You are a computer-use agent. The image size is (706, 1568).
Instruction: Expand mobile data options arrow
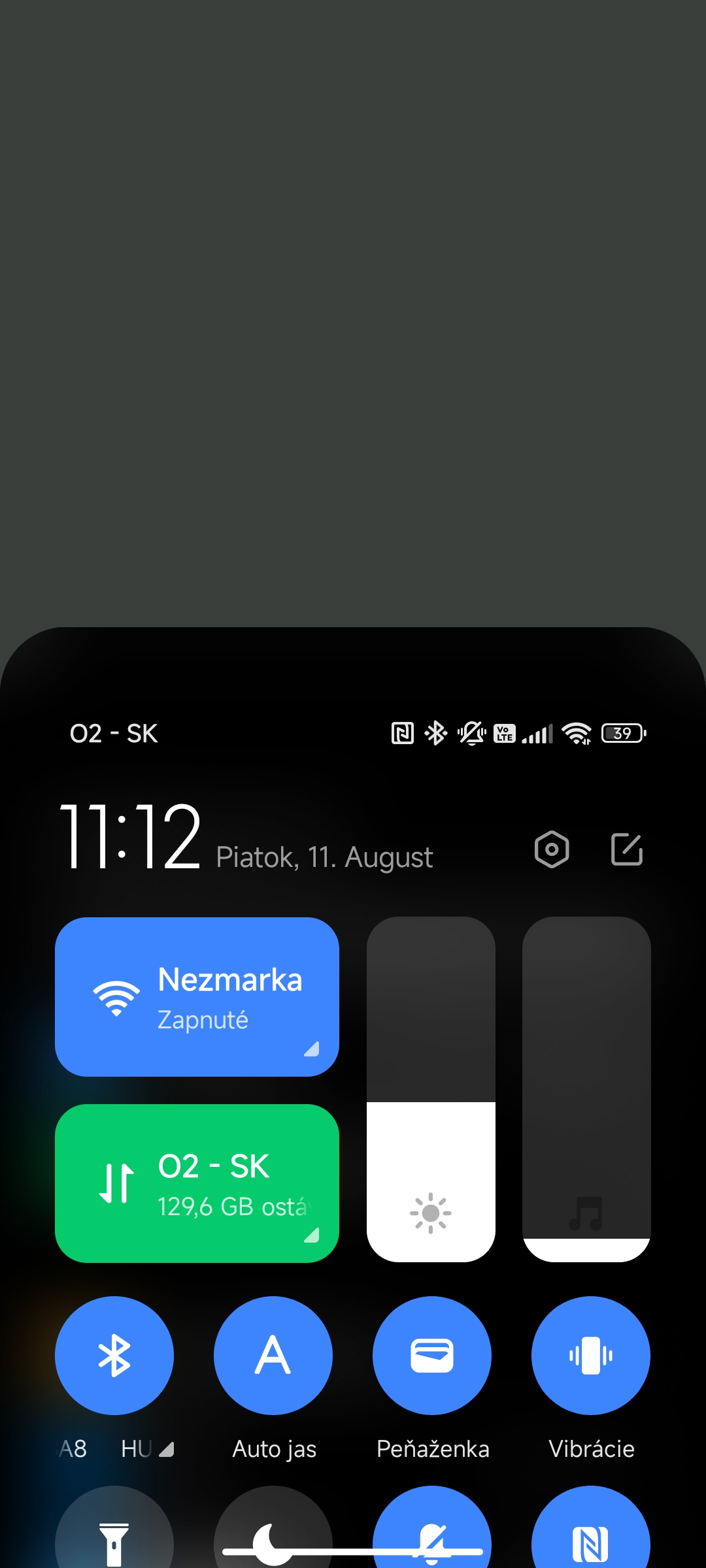tap(312, 1235)
